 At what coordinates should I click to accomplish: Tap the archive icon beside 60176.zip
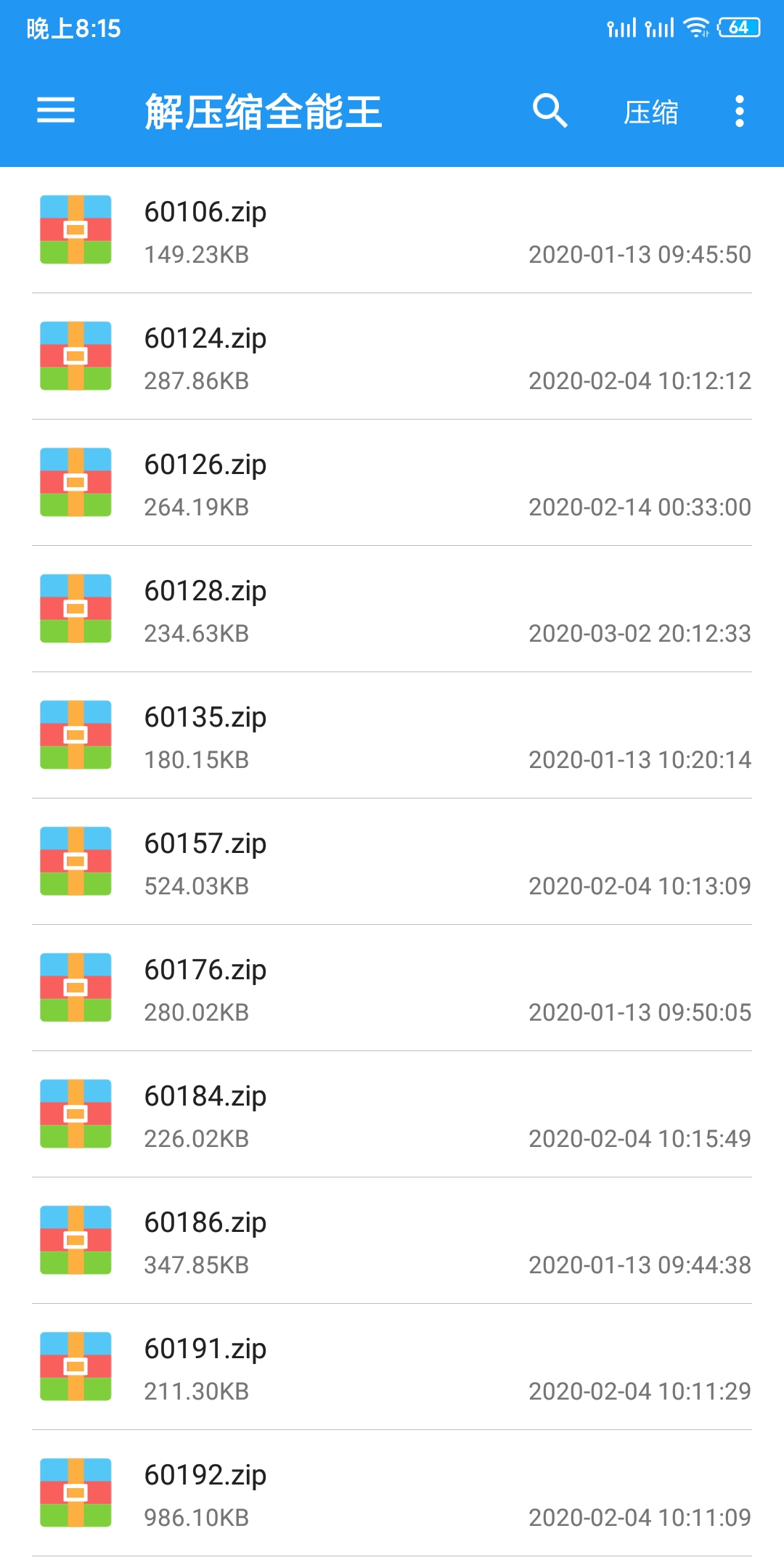(75, 987)
